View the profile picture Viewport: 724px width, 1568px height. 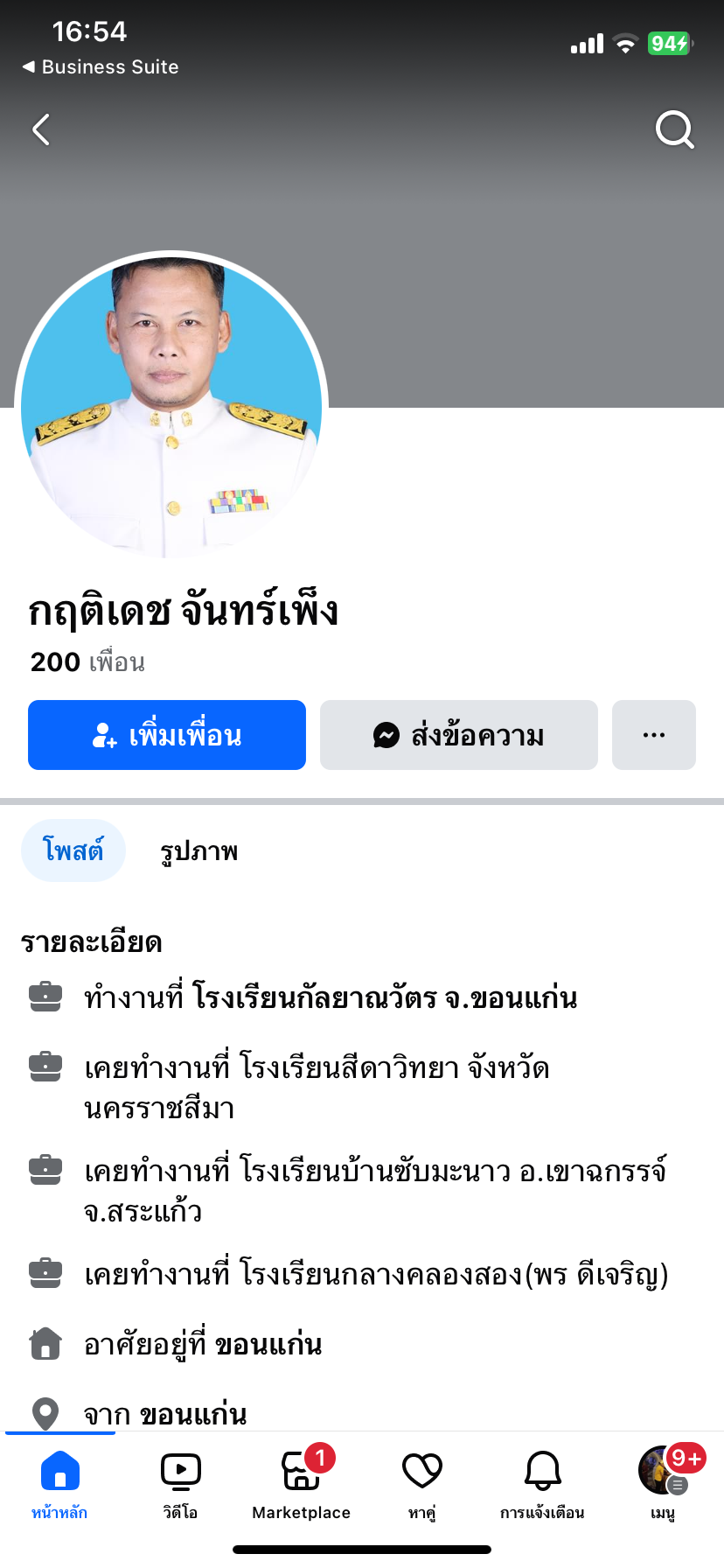(171, 406)
